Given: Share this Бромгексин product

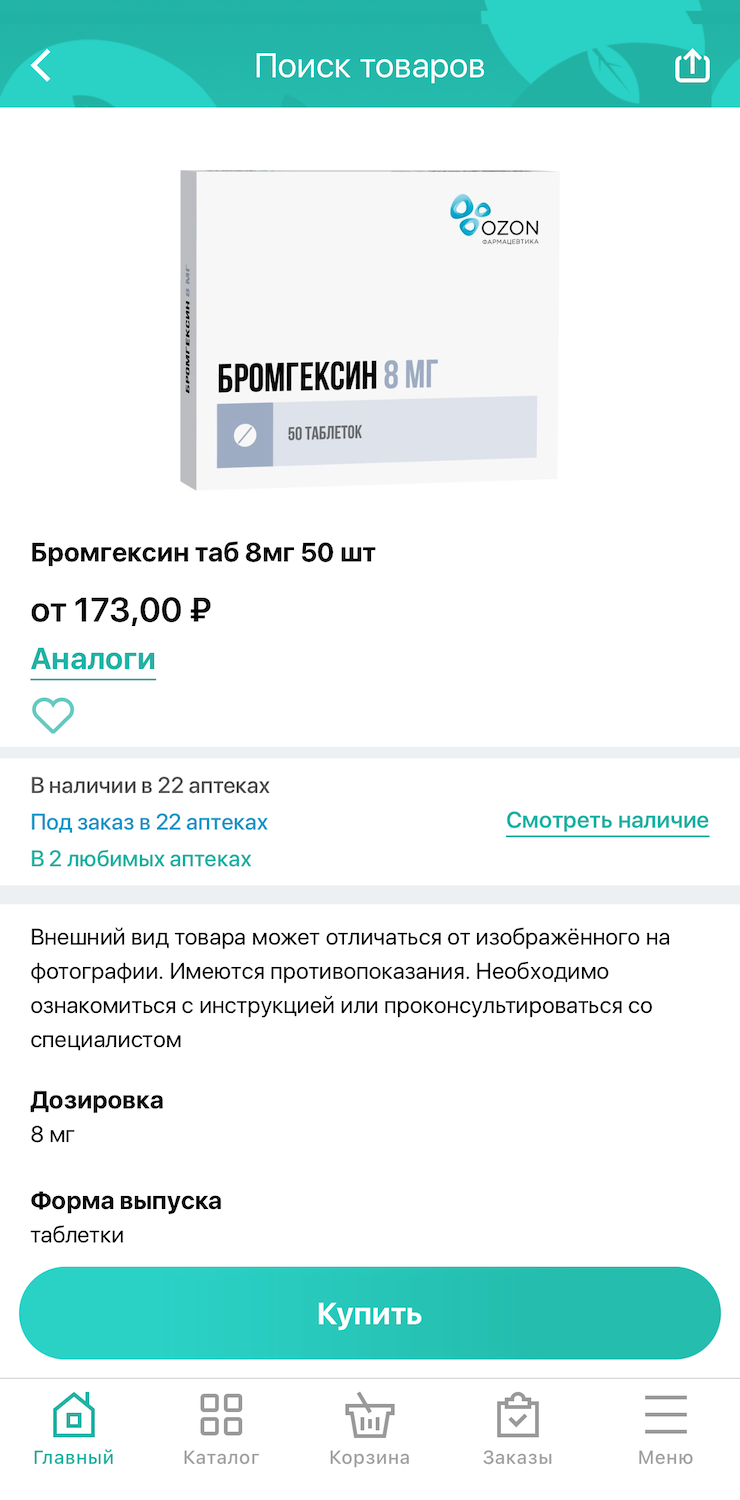Looking at the screenshot, I should click(x=692, y=66).
